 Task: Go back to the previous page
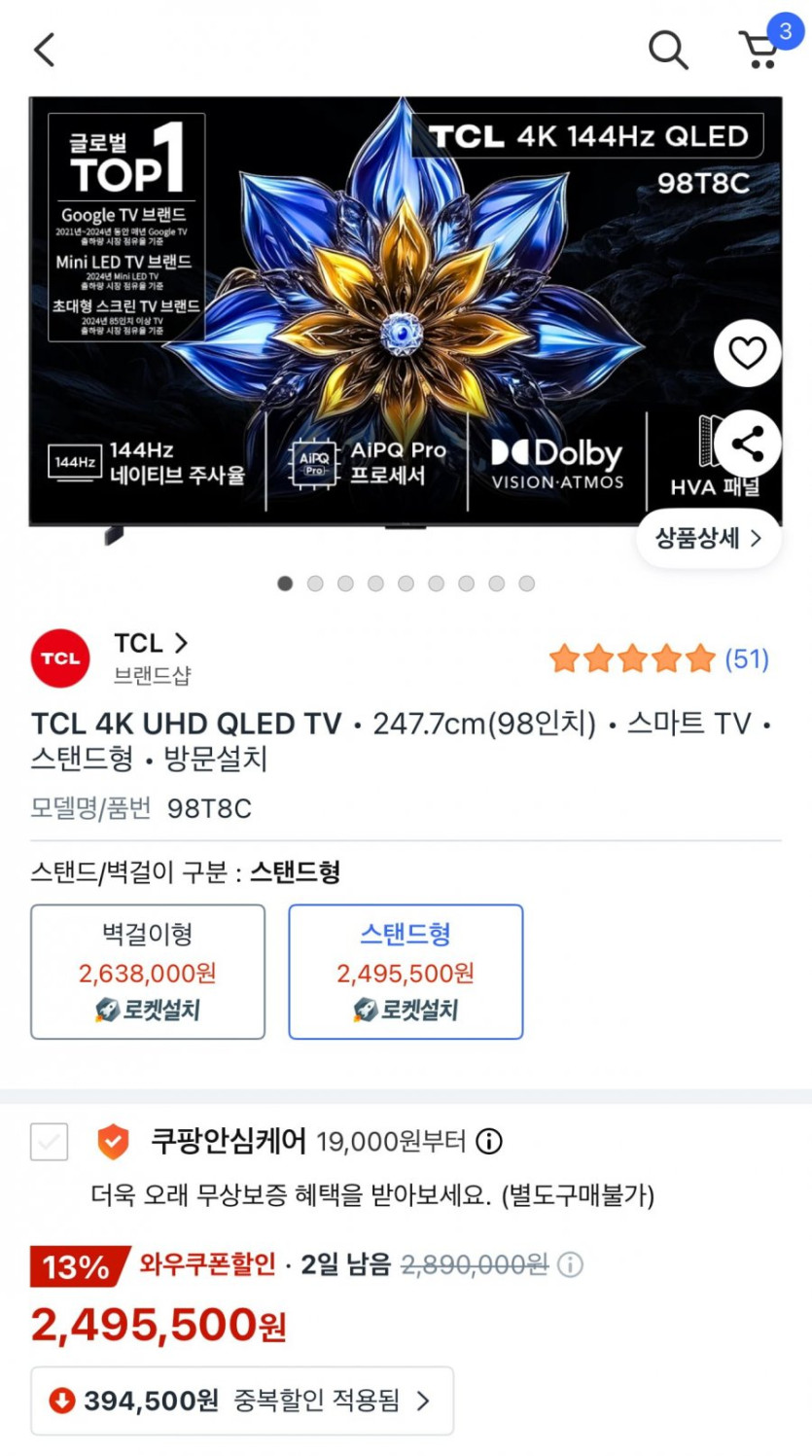(x=45, y=50)
